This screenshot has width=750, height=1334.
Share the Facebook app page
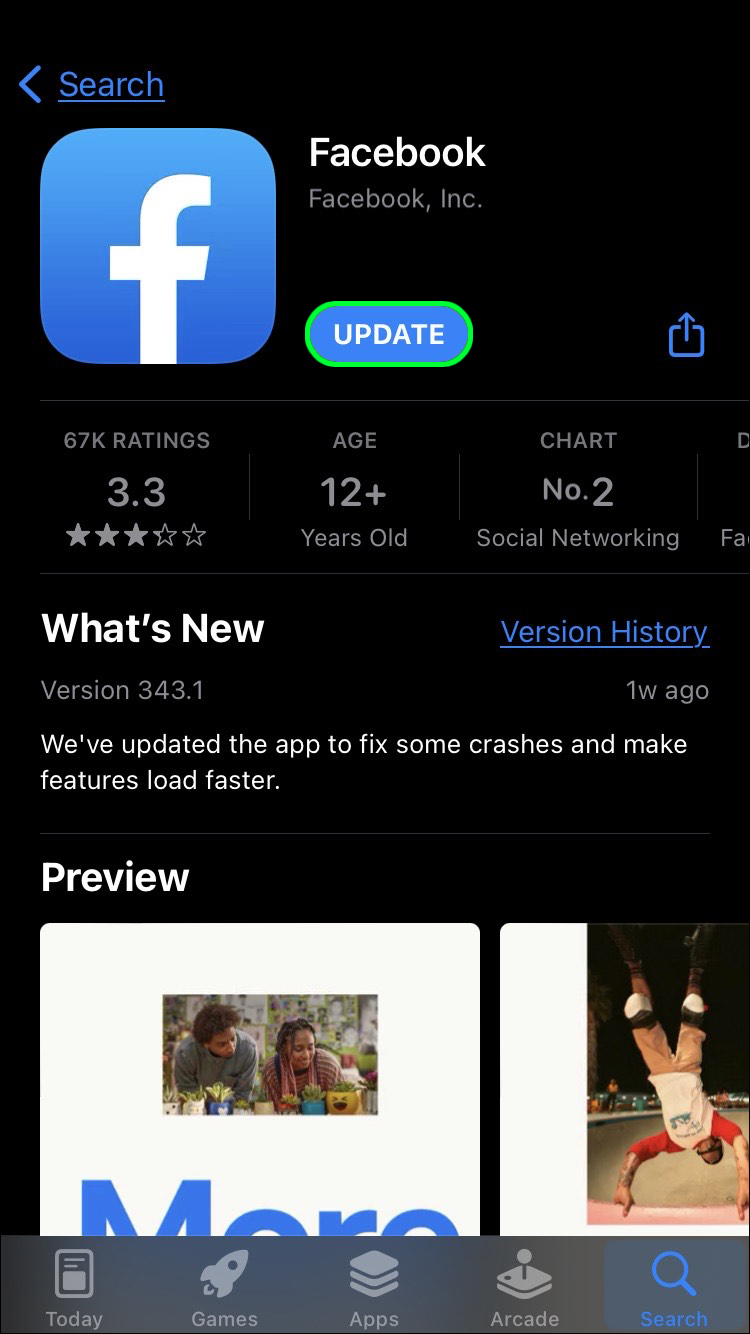pos(686,334)
